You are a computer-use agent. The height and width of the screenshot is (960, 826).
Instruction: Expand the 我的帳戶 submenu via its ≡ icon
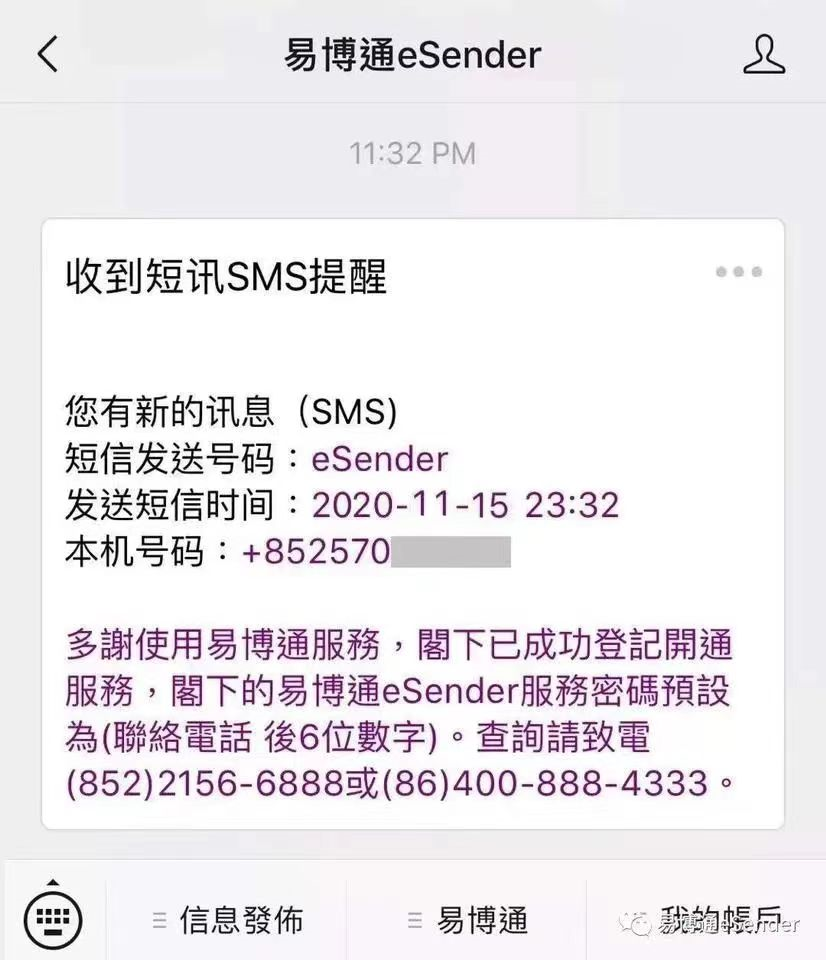[638, 918]
